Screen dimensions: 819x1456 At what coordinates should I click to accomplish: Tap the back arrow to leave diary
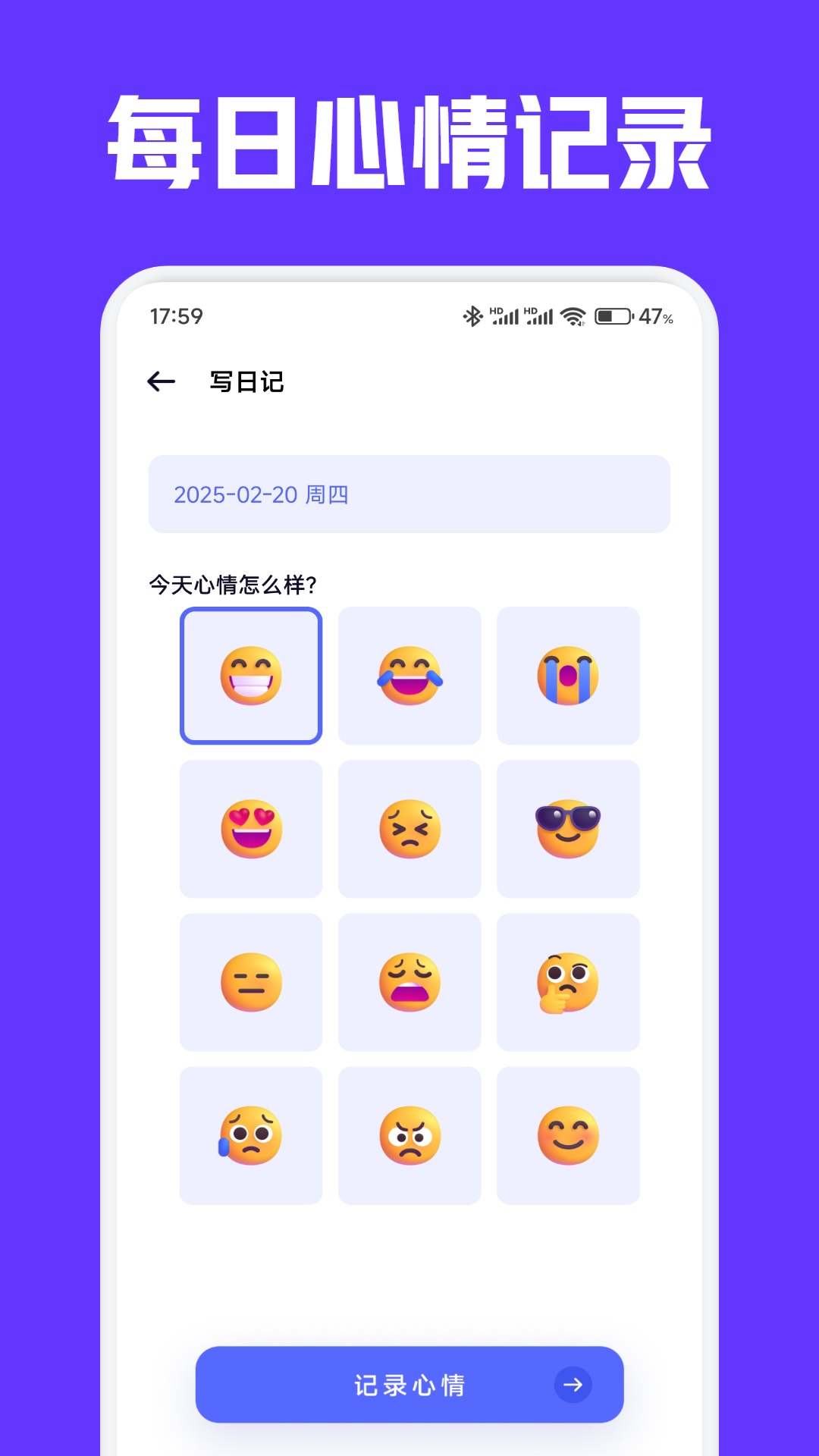[162, 381]
